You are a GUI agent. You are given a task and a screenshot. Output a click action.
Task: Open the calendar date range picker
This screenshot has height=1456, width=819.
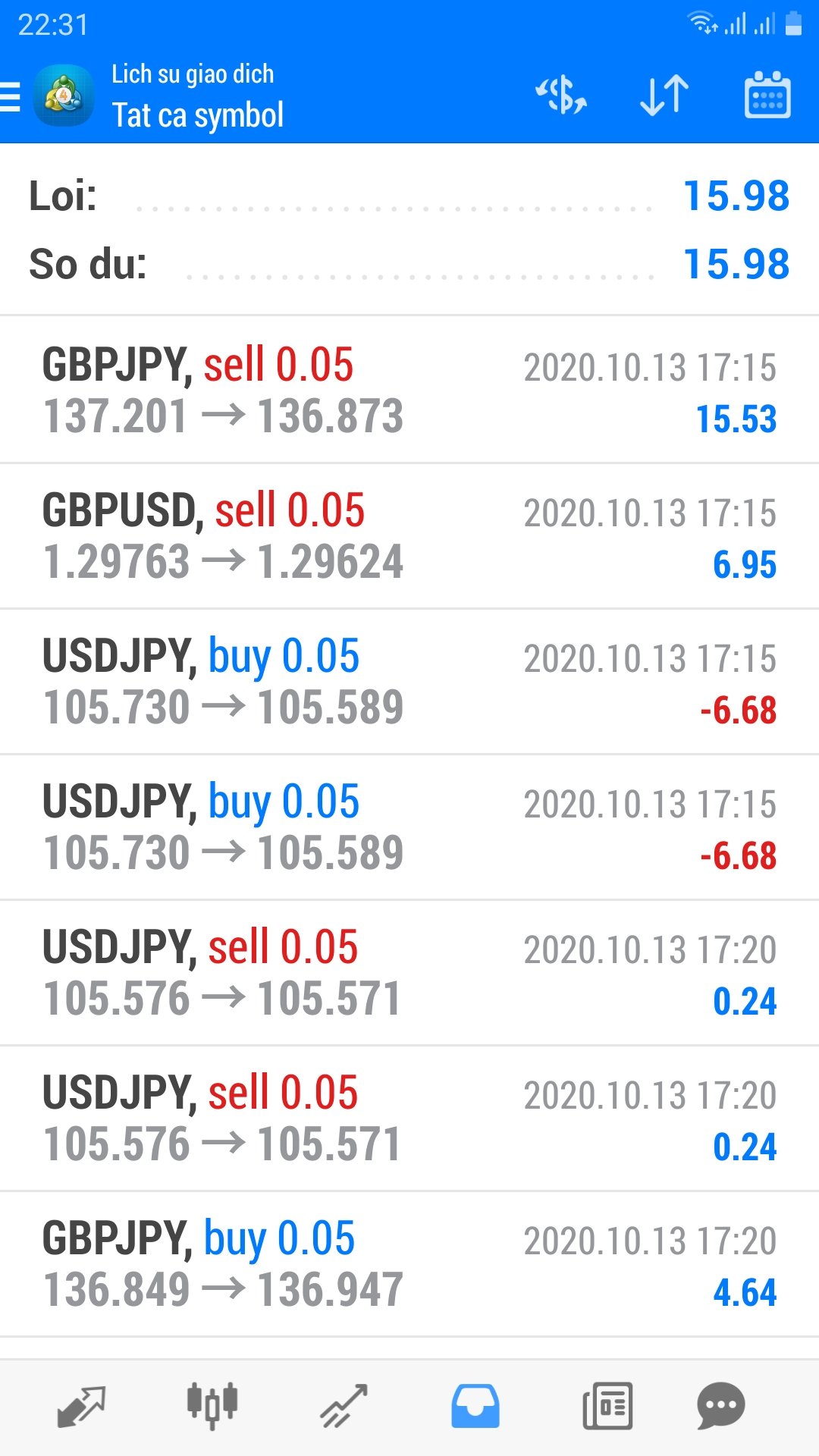tap(767, 96)
